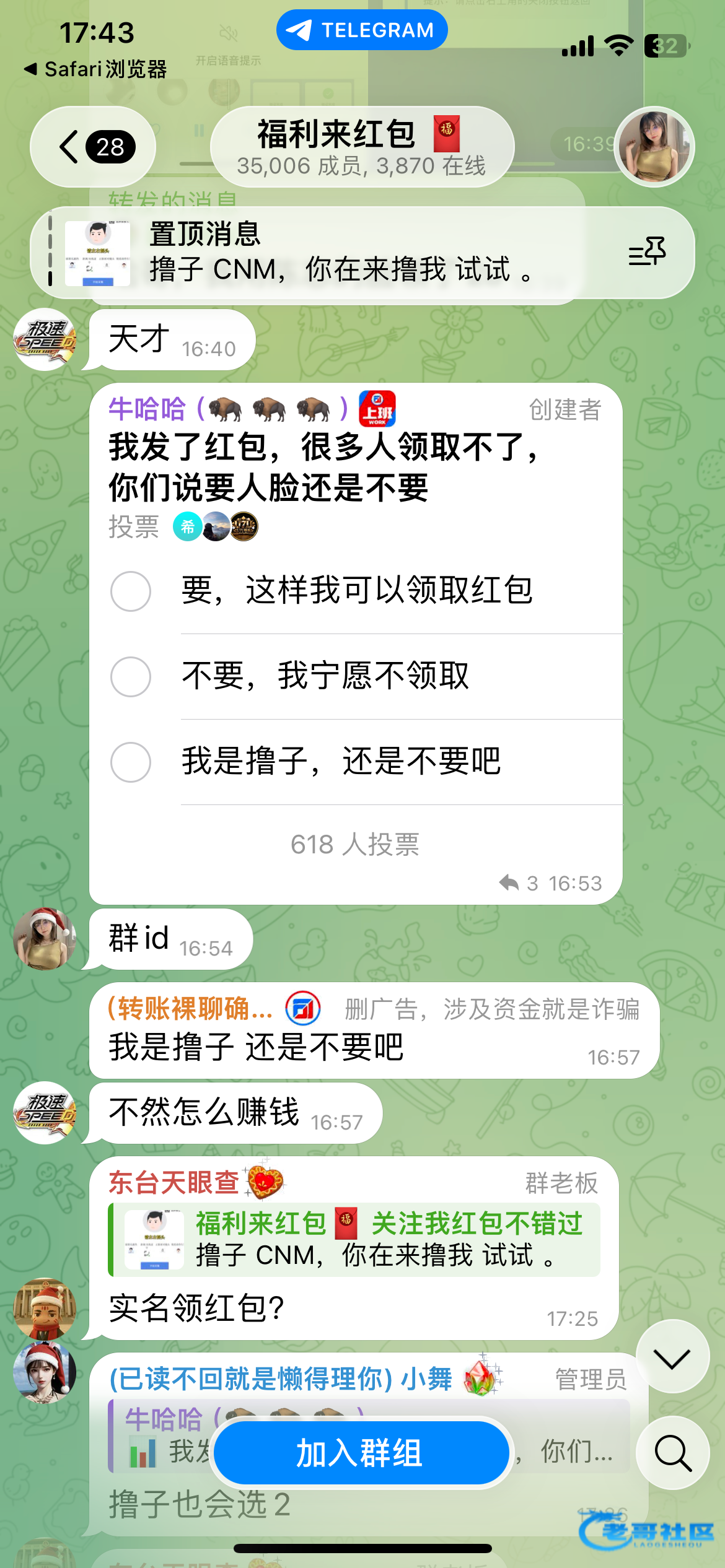
Task: Open 东台天眼查's profile from the sender name
Action: point(175,1182)
